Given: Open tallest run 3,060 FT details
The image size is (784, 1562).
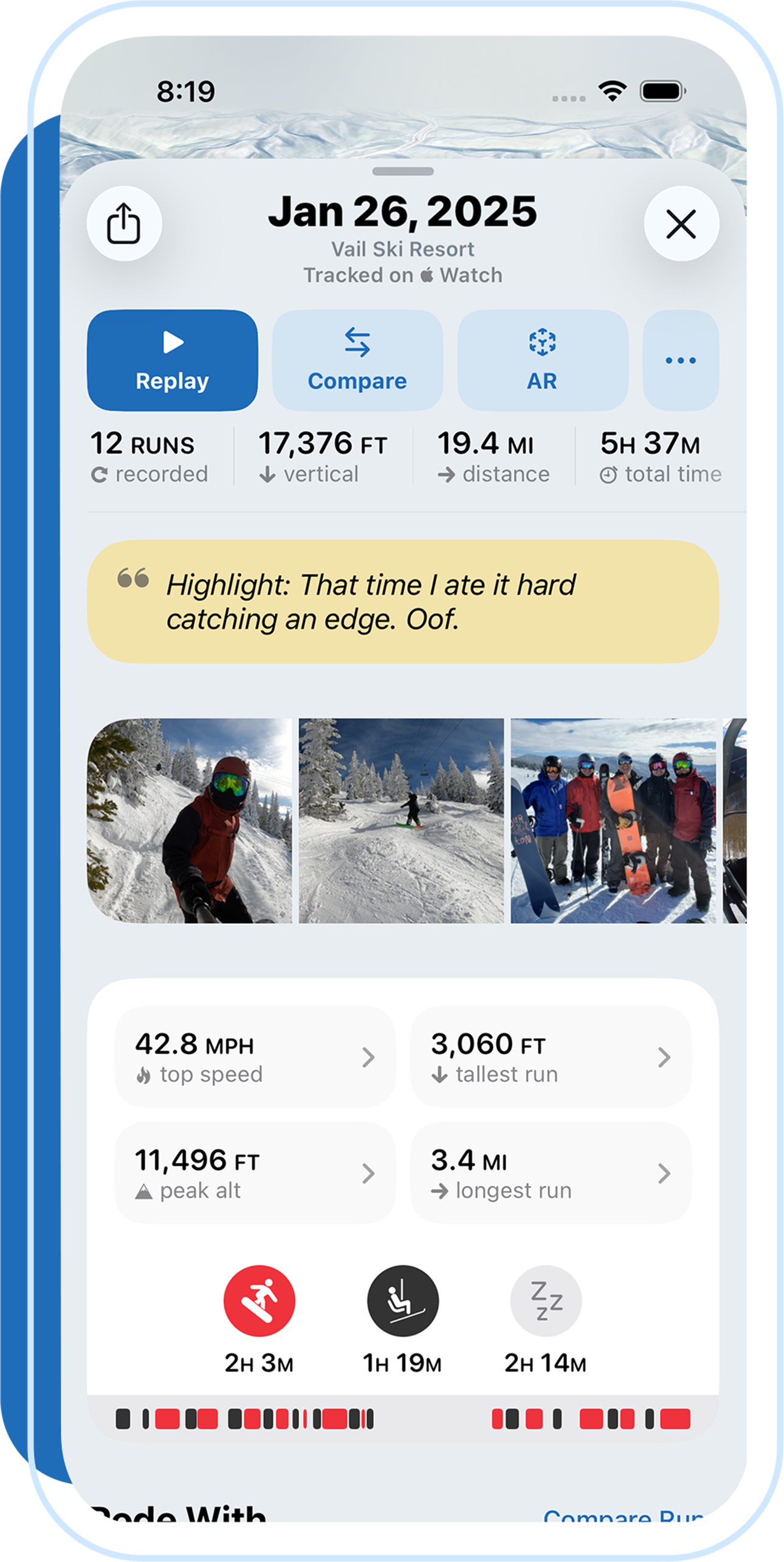Looking at the screenshot, I should 551,1057.
